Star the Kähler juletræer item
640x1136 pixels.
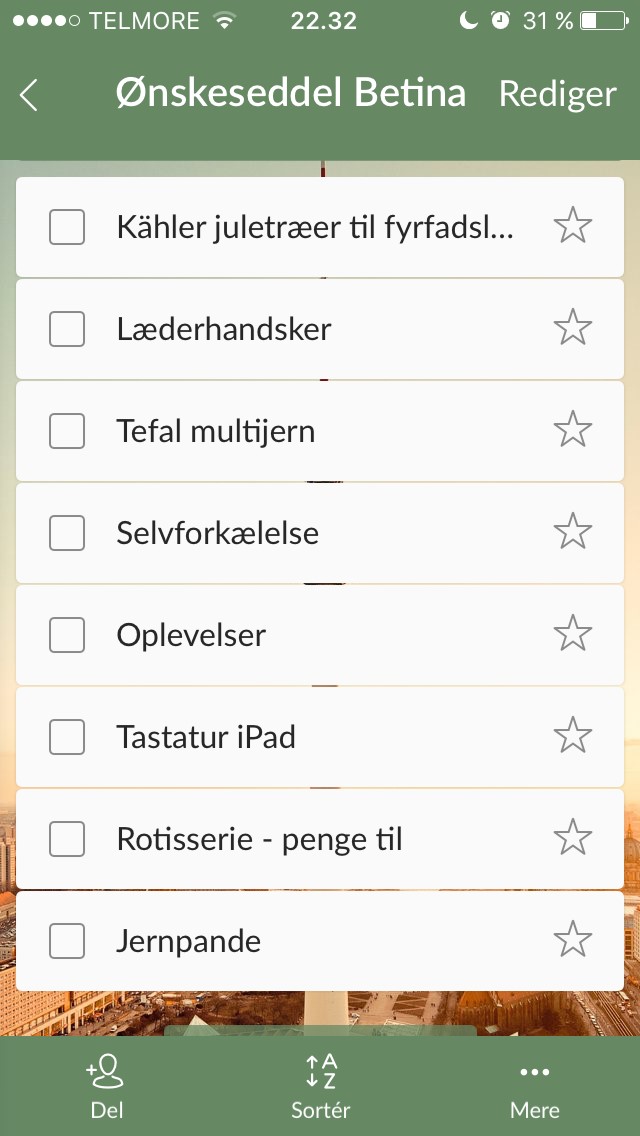click(573, 226)
